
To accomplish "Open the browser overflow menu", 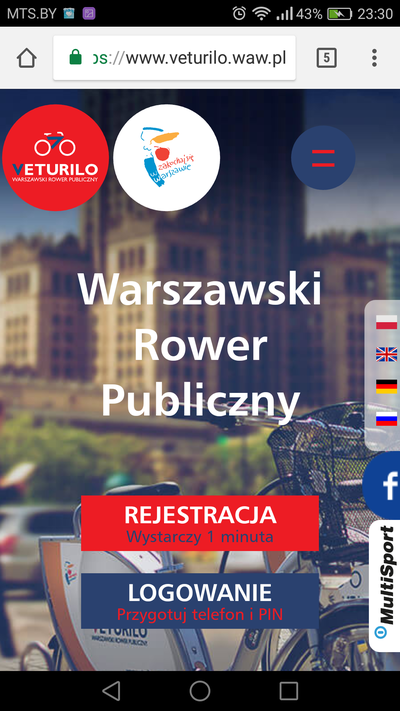I will coord(374,58).
